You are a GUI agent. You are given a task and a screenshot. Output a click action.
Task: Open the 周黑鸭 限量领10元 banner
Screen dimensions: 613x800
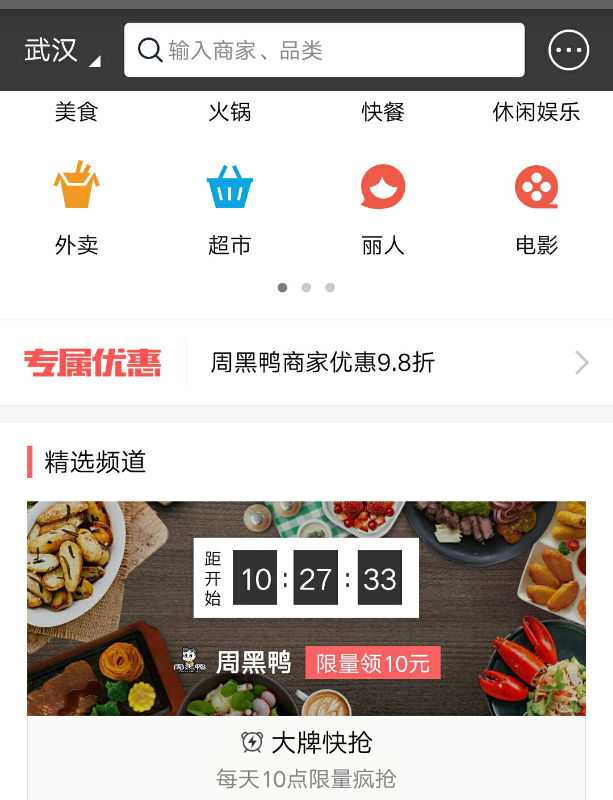pyautogui.click(x=306, y=608)
